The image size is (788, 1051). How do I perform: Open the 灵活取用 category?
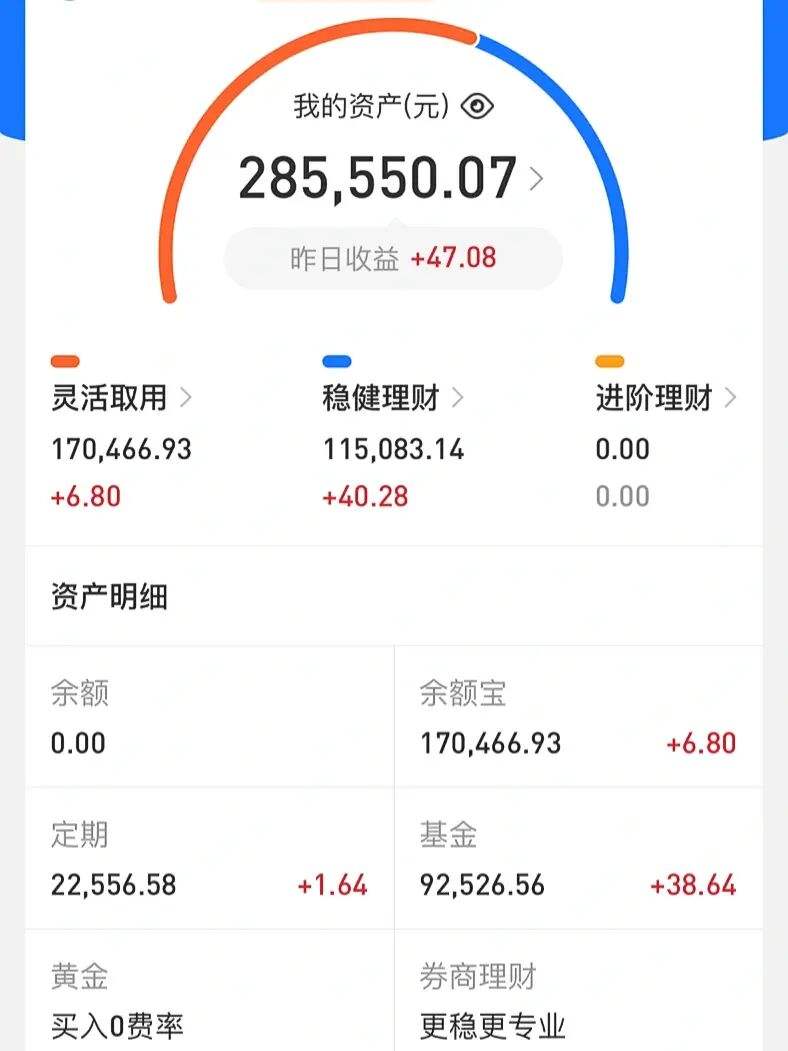coord(121,399)
